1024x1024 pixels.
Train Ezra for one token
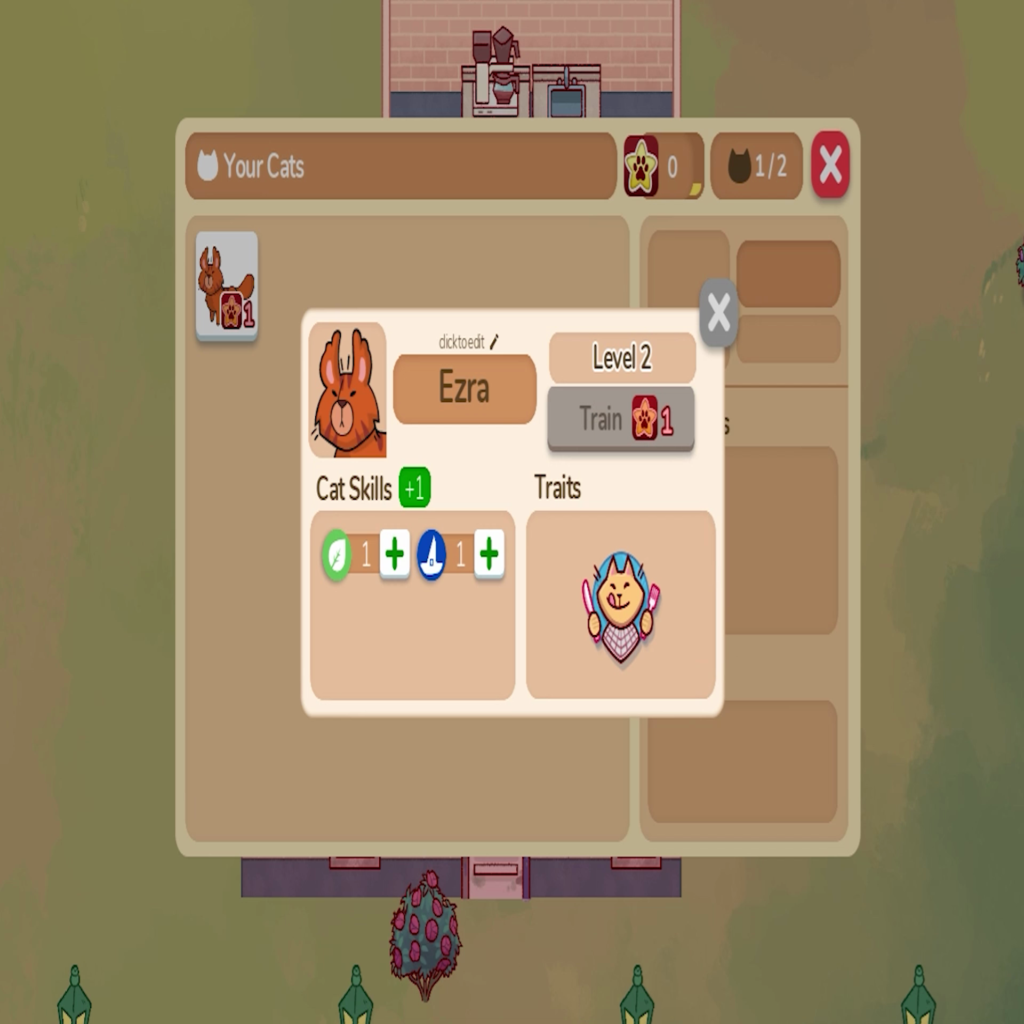621,419
